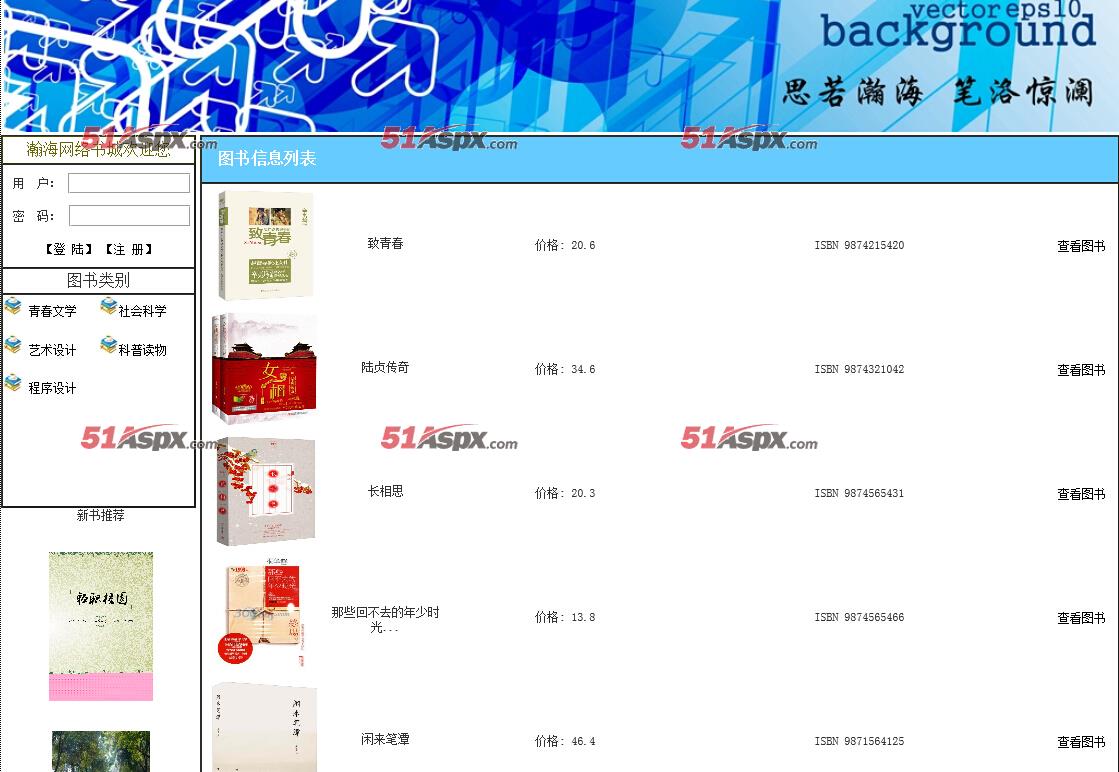The height and width of the screenshot is (772, 1119).
Task: Open the 长相思 book cover
Action: tap(265, 491)
